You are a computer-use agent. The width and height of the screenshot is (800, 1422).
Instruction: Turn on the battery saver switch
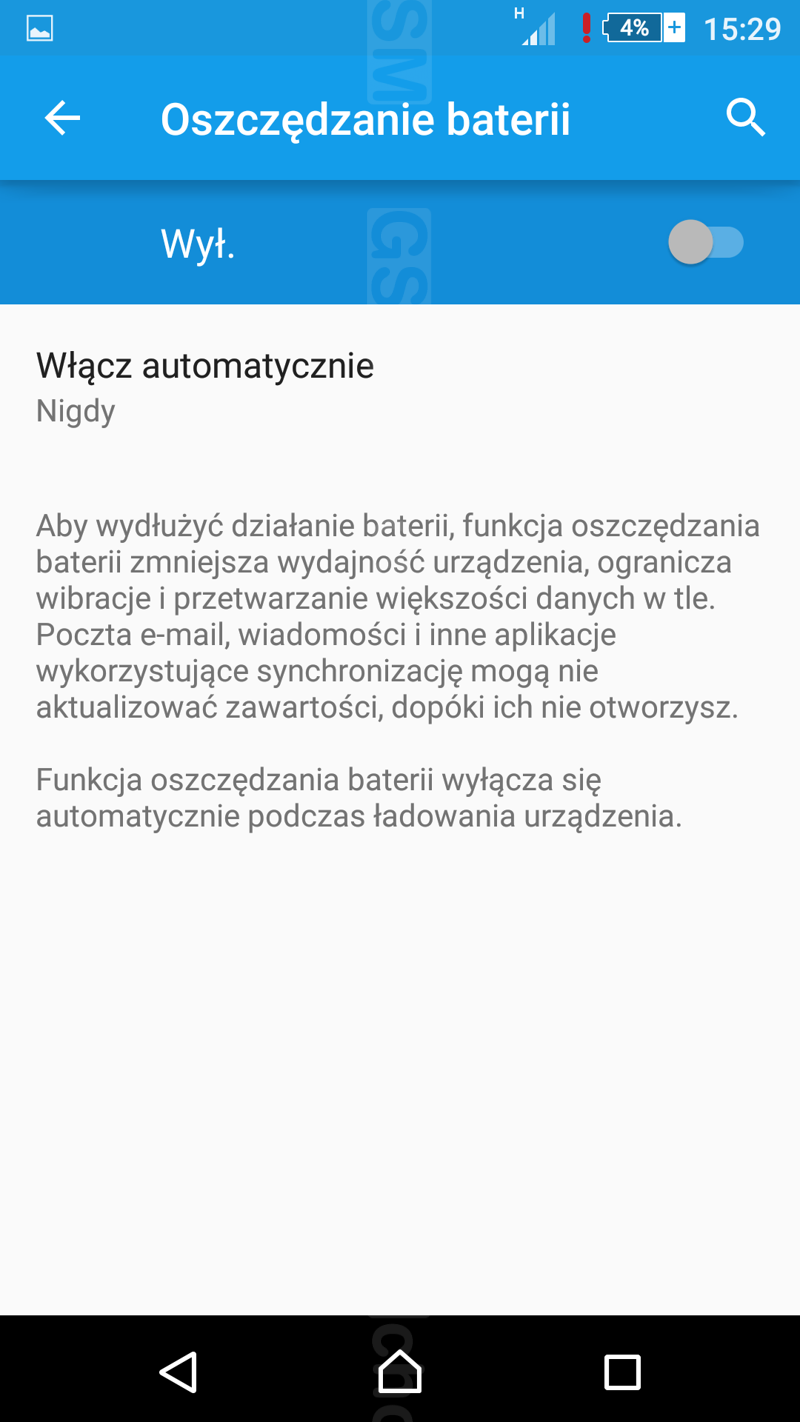tap(706, 243)
